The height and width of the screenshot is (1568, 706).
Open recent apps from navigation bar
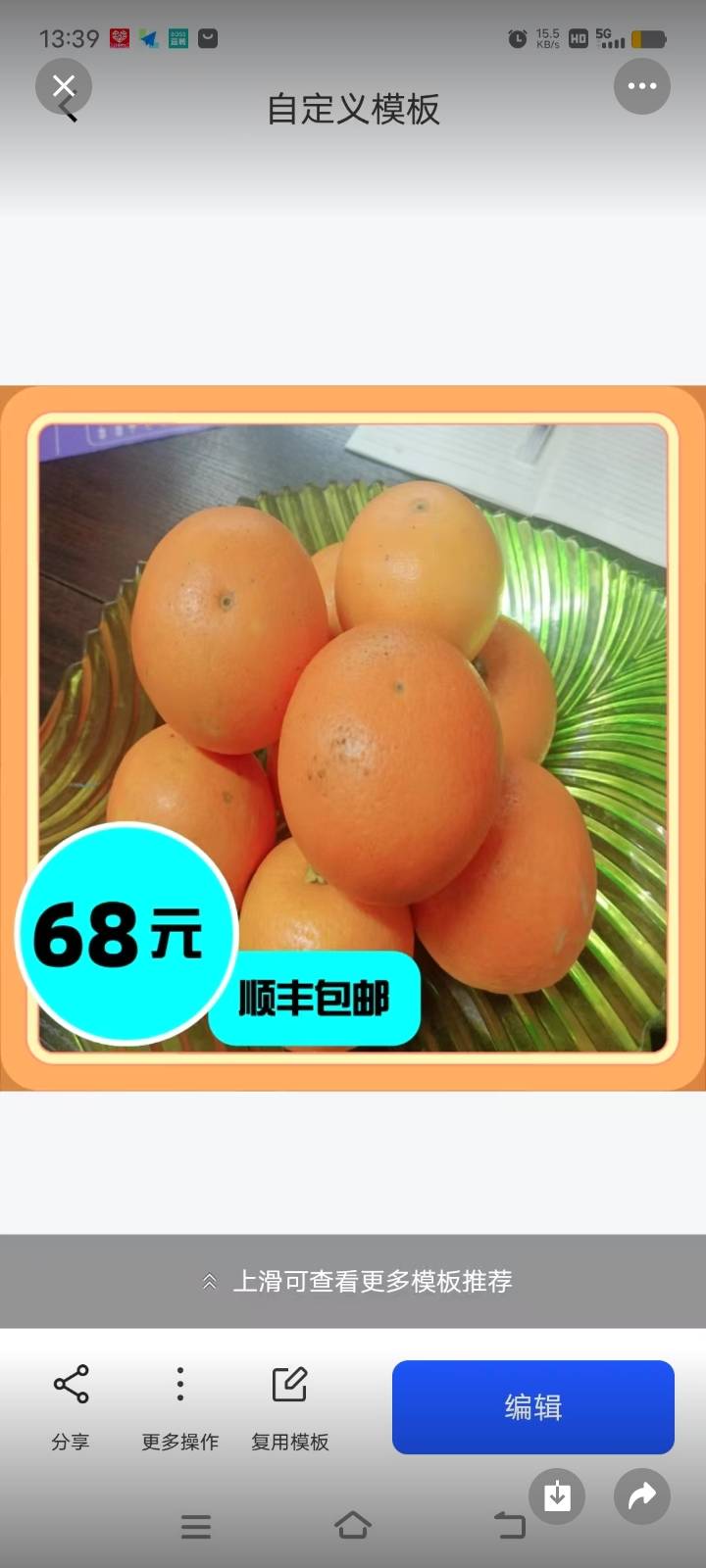point(196,1526)
